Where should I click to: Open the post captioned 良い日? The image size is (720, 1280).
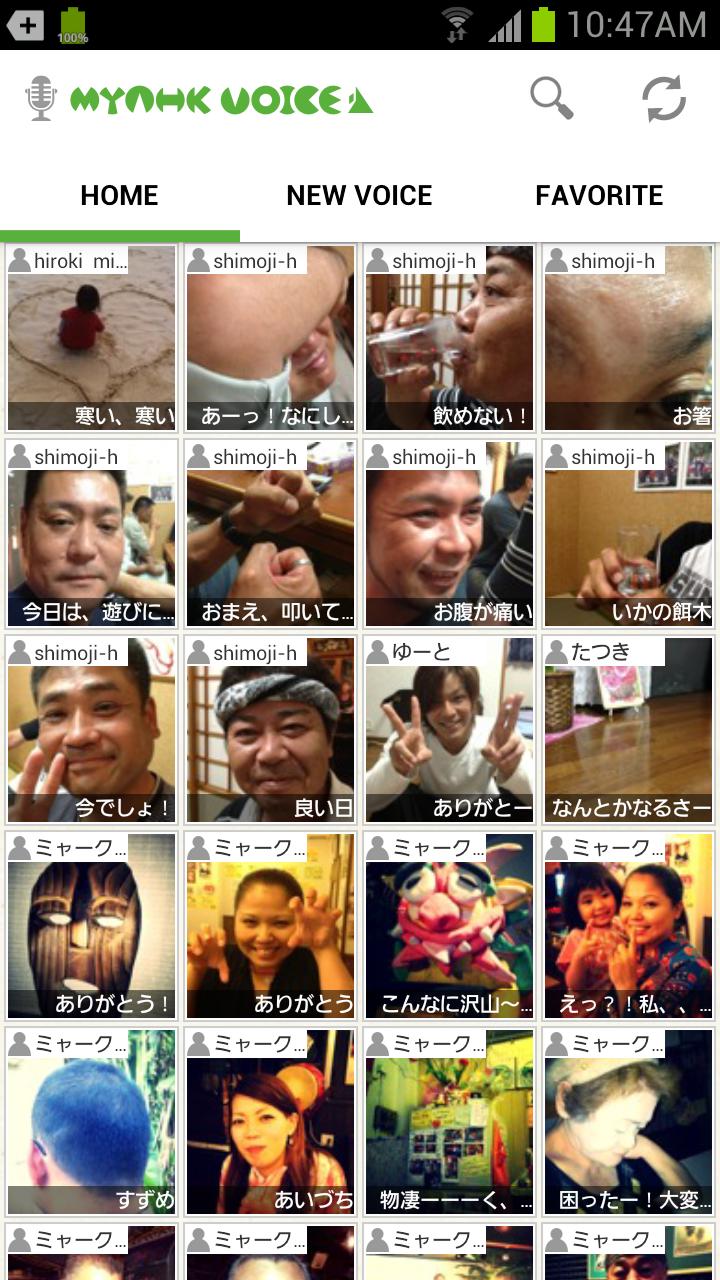270,731
